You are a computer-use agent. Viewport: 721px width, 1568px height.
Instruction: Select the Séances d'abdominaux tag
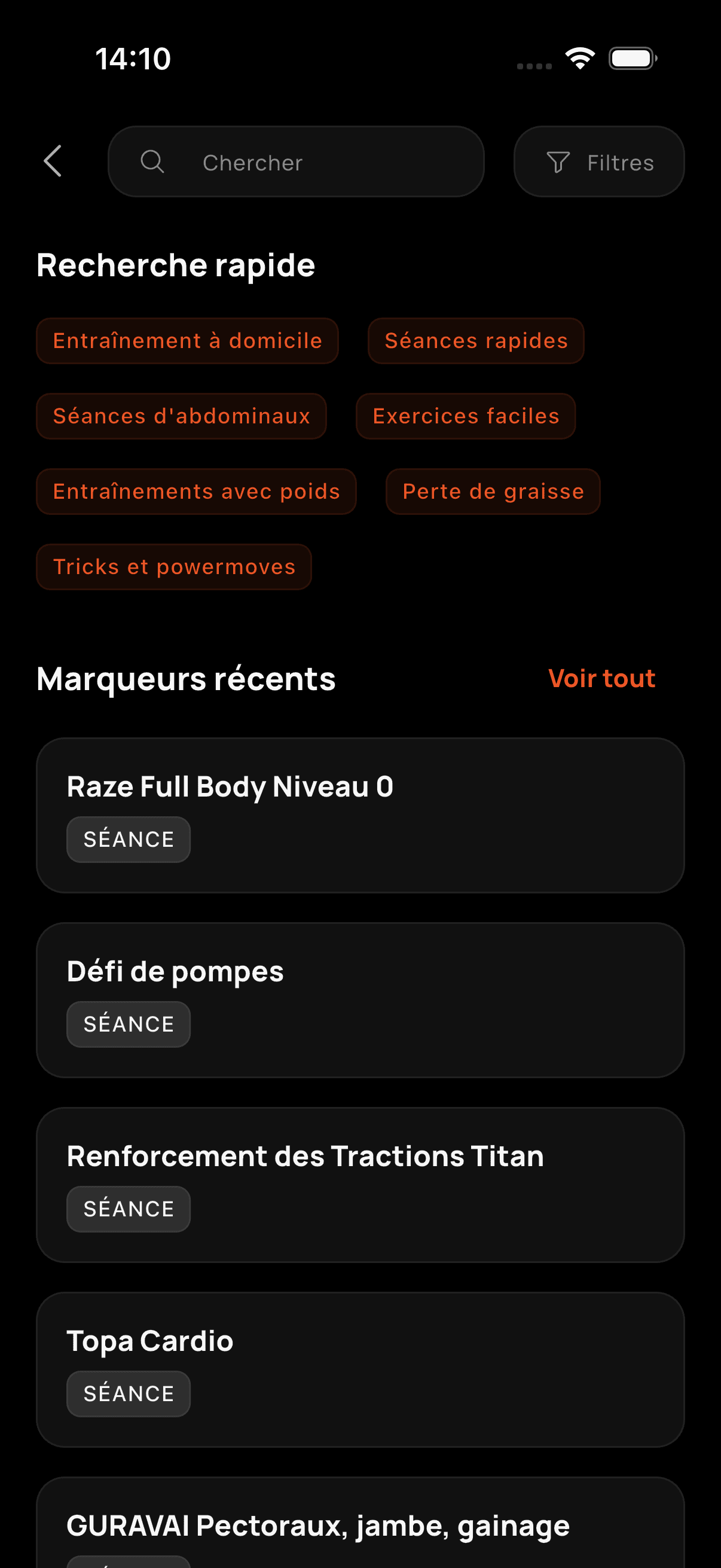click(181, 416)
